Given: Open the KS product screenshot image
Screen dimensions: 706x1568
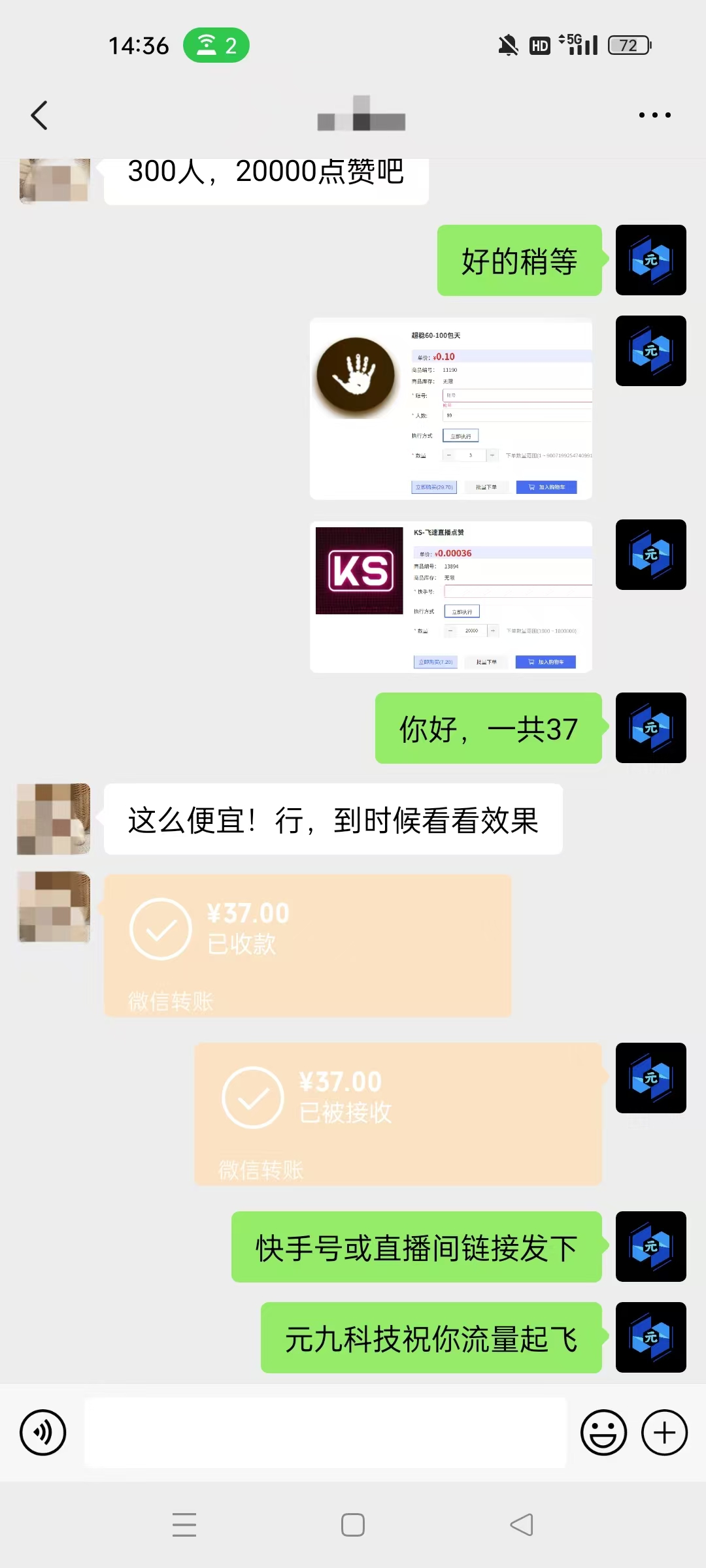Looking at the screenshot, I should pyautogui.click(x=451, y=597).
